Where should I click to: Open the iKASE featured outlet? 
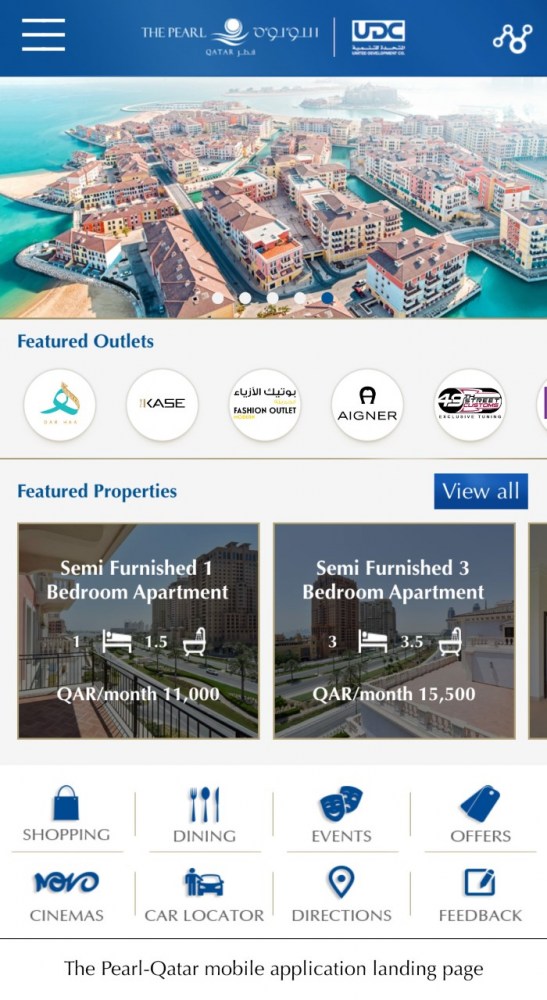(x=162, y=405)
